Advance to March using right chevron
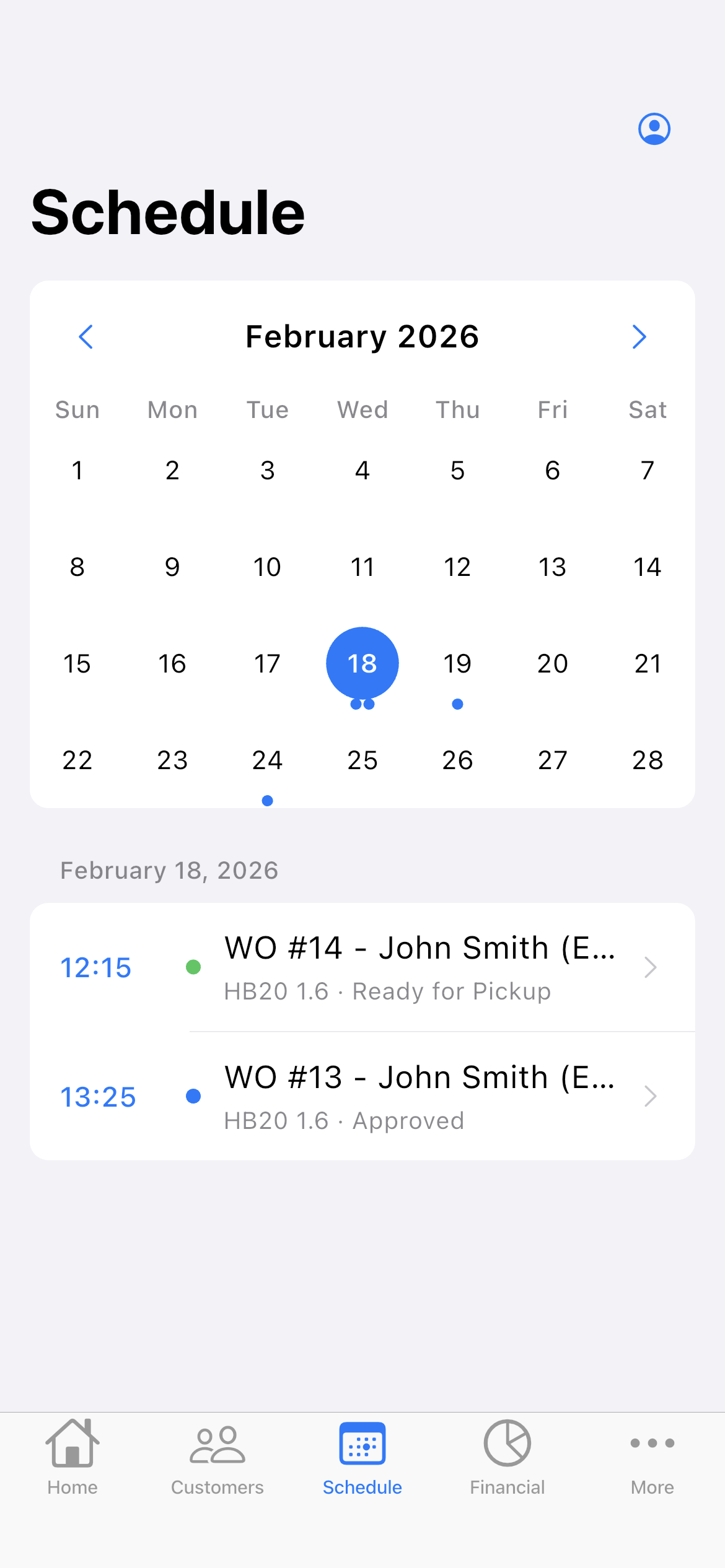The height and width of the screenshot is (1568, 725). click(639, 336)
